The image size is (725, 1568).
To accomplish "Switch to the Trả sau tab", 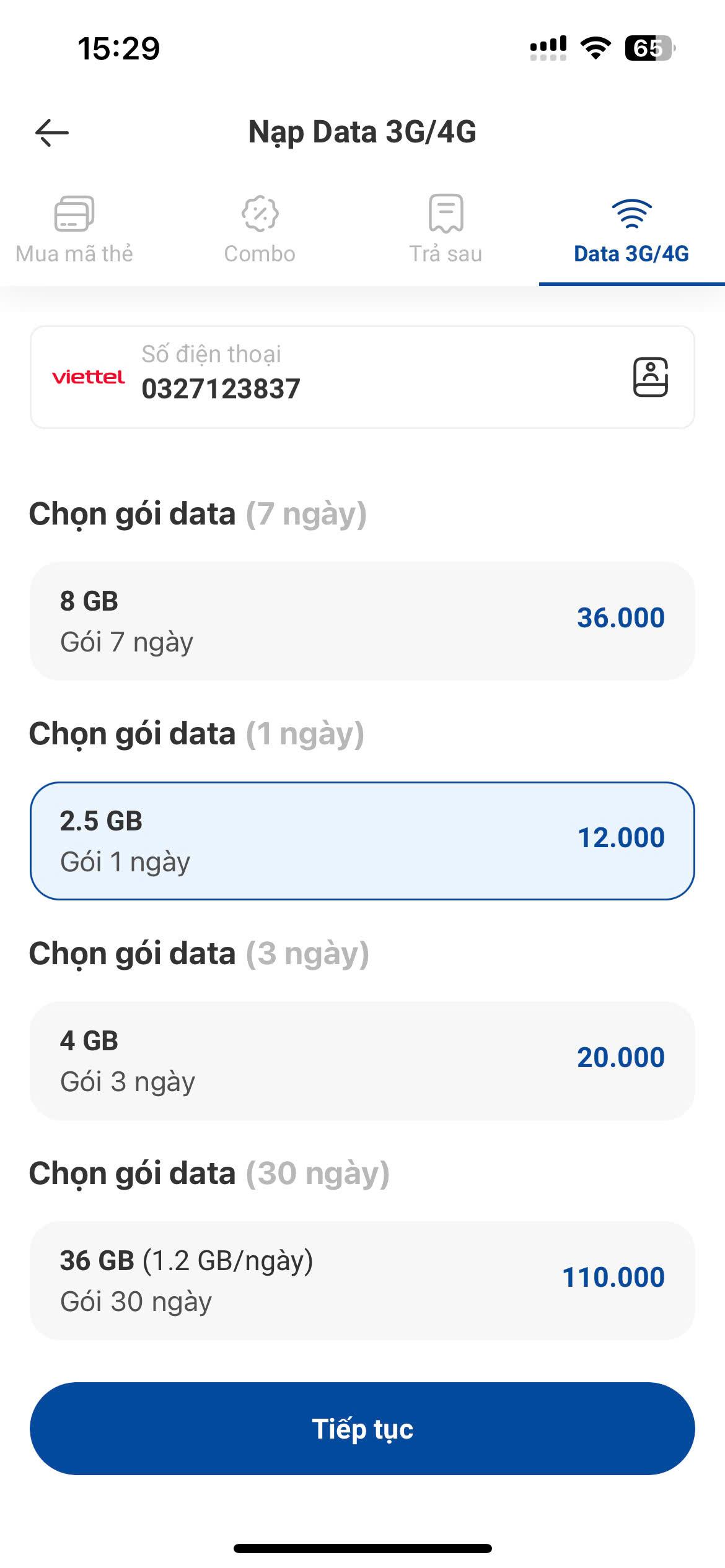I will click(x=446, y=230).
